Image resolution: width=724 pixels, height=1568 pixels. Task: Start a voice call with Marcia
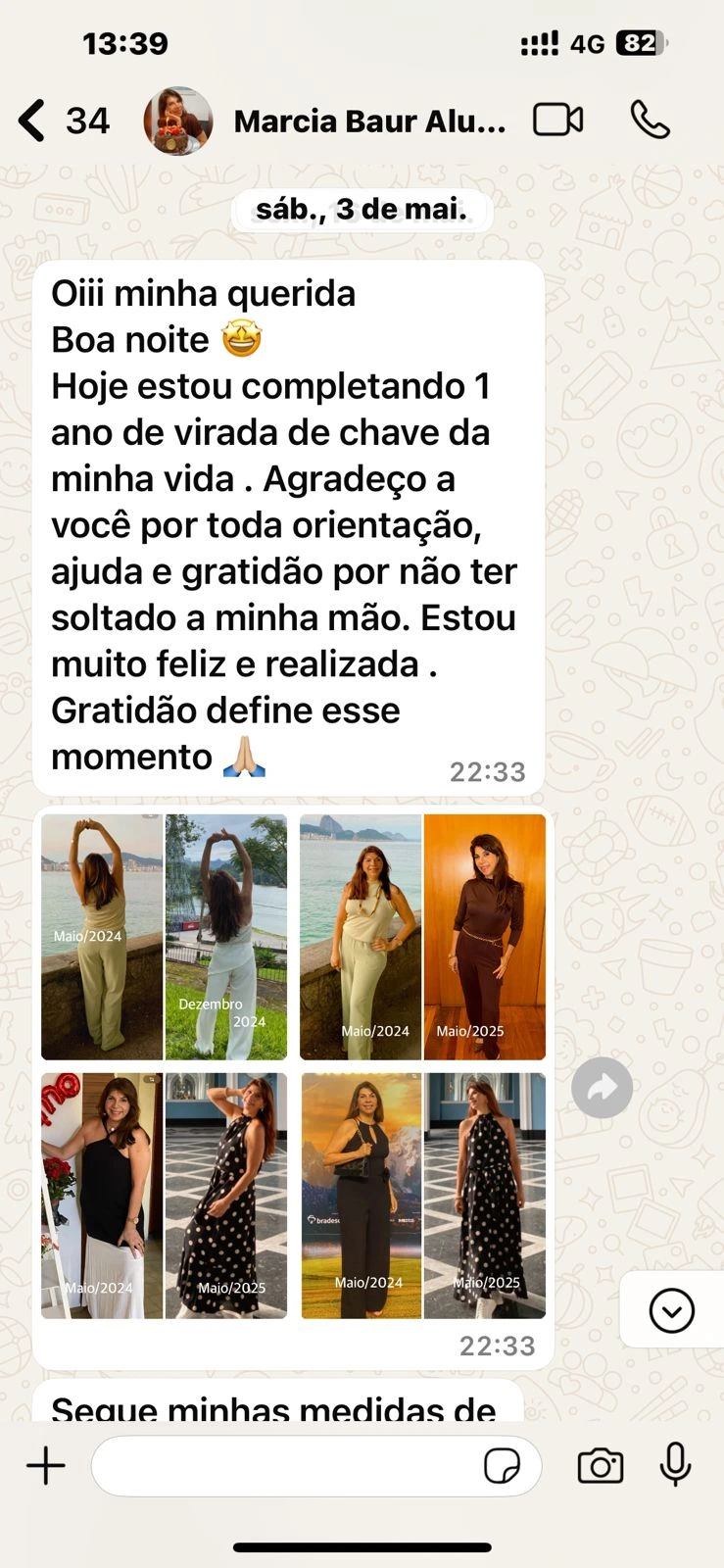[x=650, y=121]
